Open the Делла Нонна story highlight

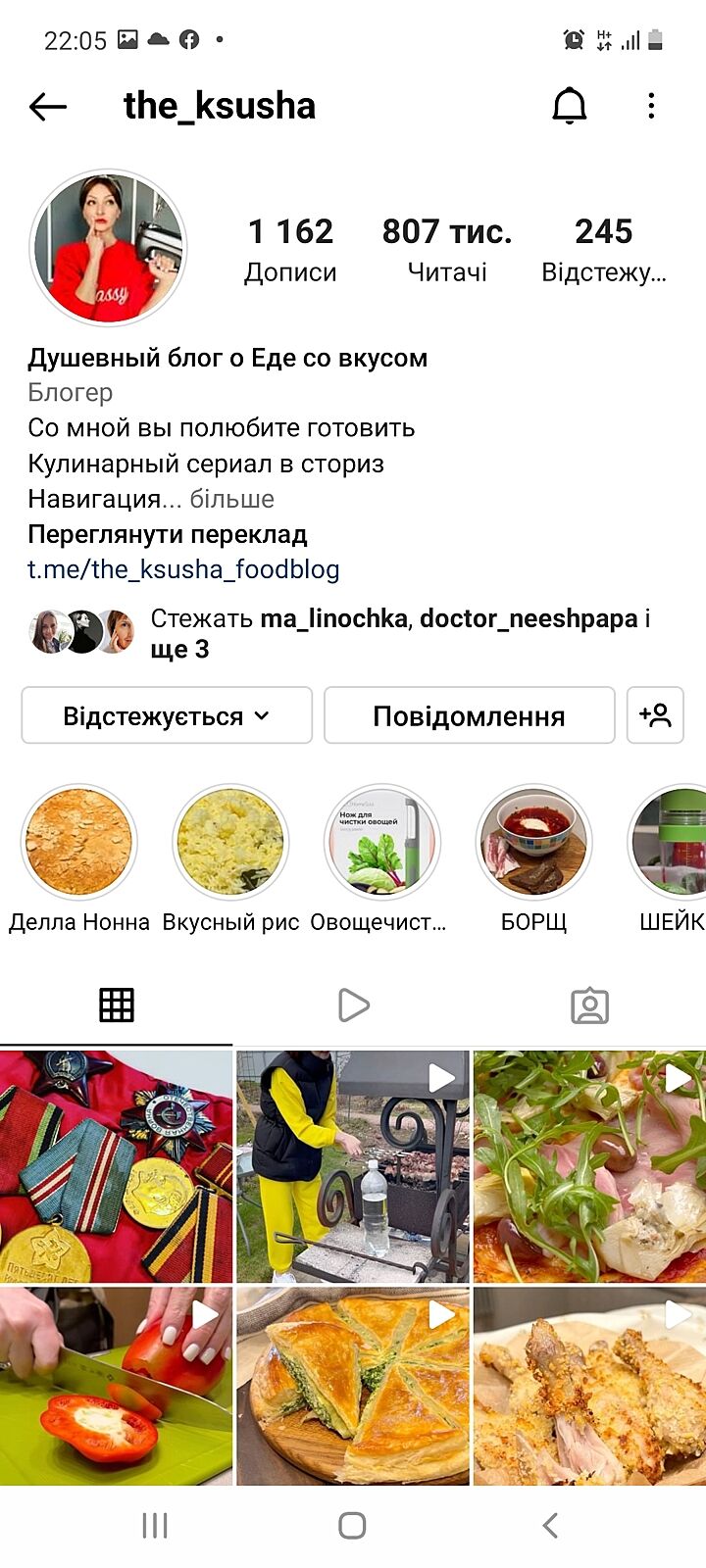pos(79,843)
